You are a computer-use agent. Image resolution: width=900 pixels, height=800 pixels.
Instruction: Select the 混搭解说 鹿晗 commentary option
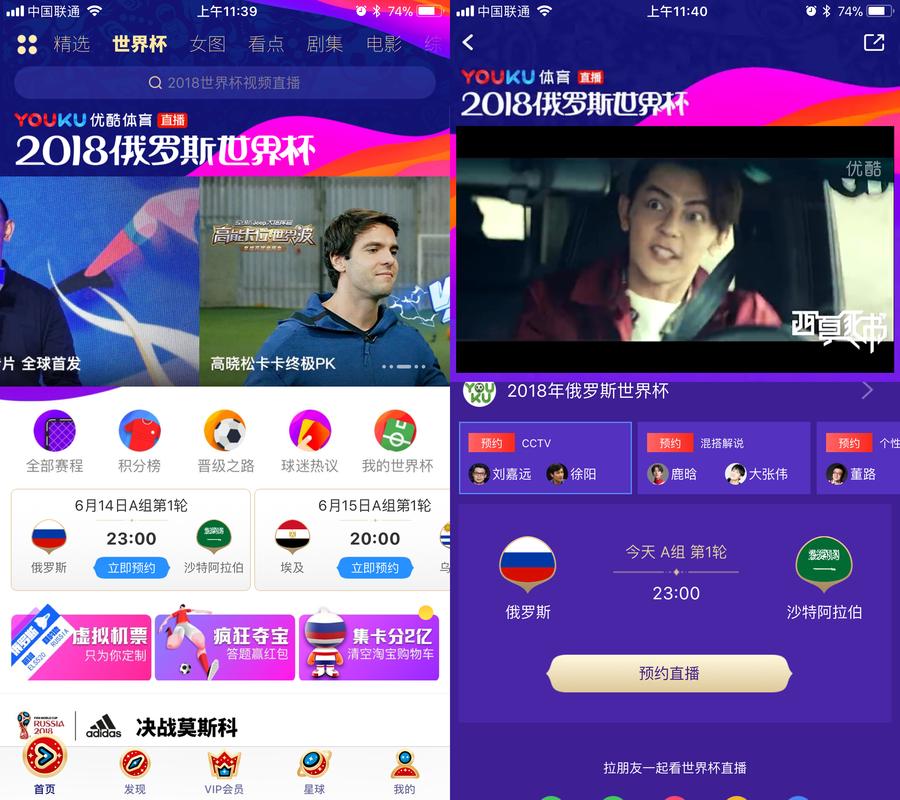[x=723, y=458]
